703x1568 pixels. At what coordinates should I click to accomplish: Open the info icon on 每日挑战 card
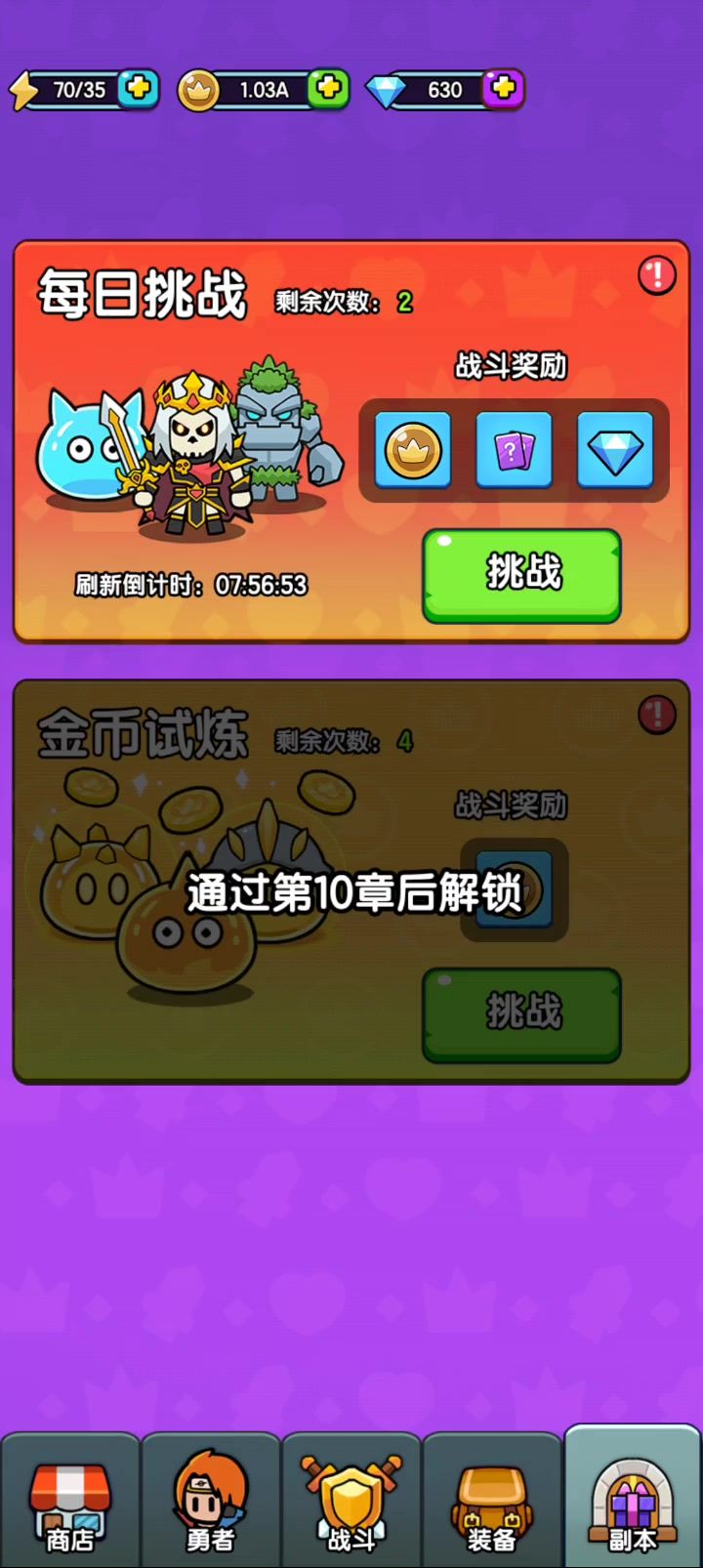[657, 275]
